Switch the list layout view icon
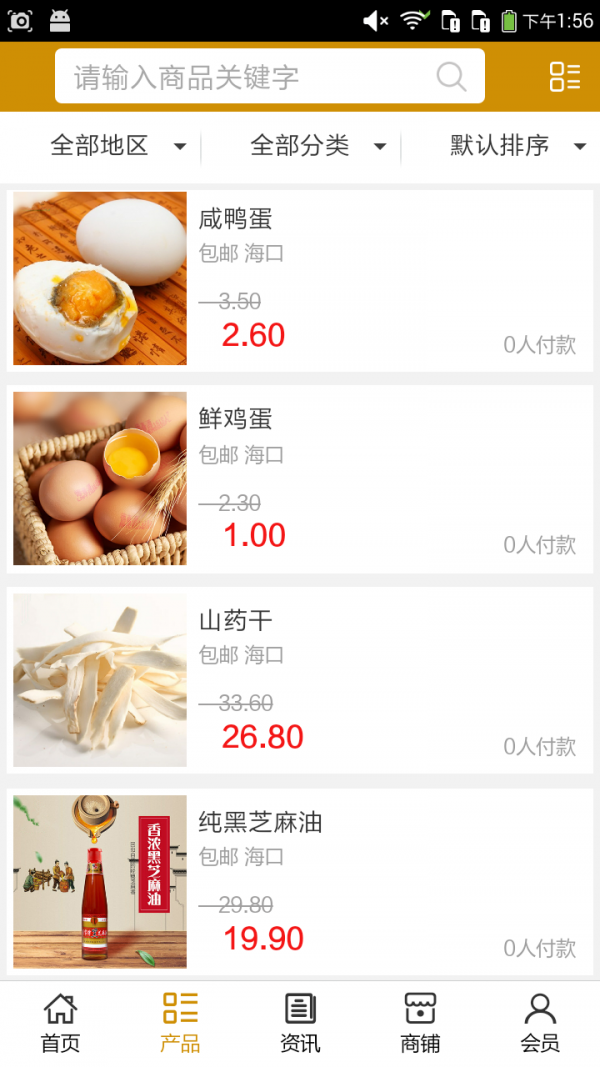The width and height of the screenshot is (600, 1067). [x=564, y=77]
